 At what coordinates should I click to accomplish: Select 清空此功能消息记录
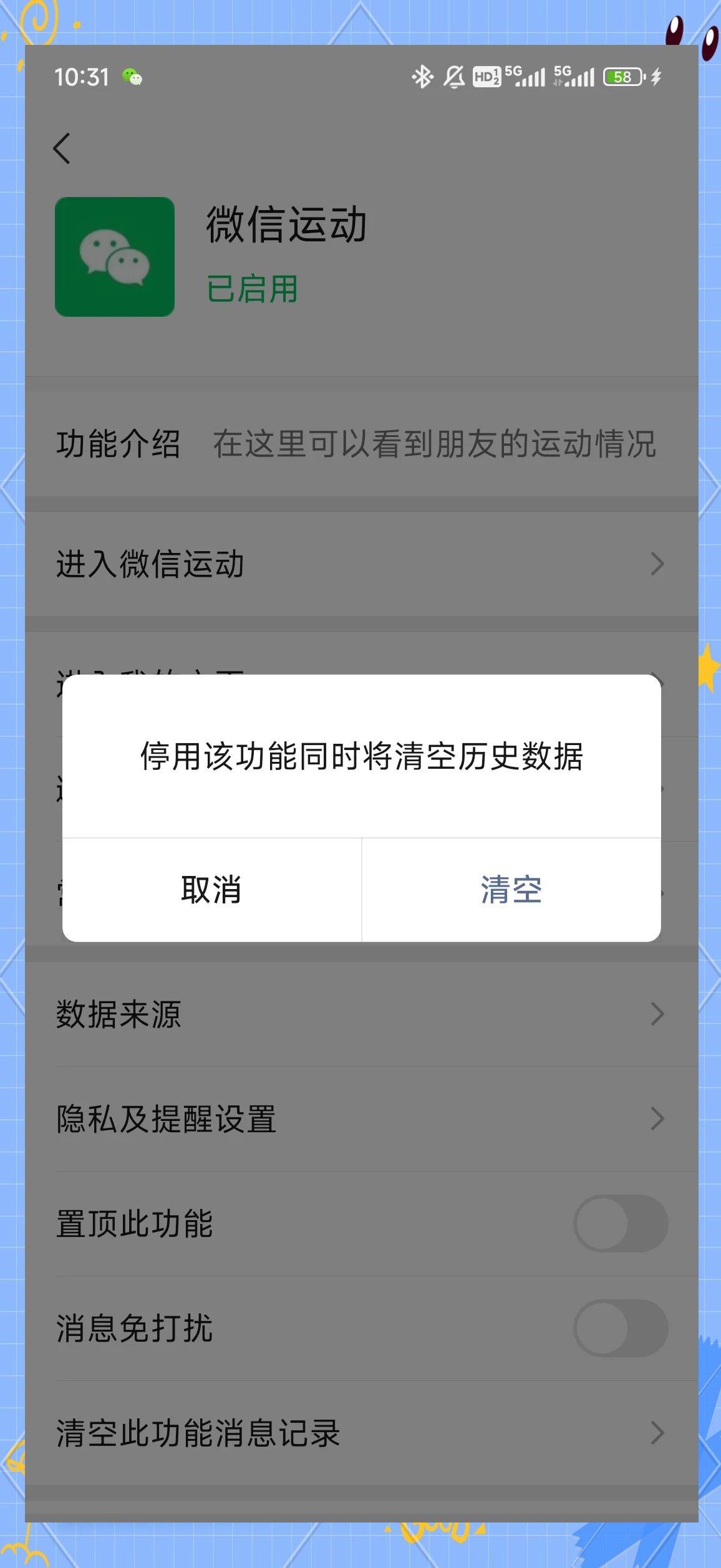[361, 1433]
